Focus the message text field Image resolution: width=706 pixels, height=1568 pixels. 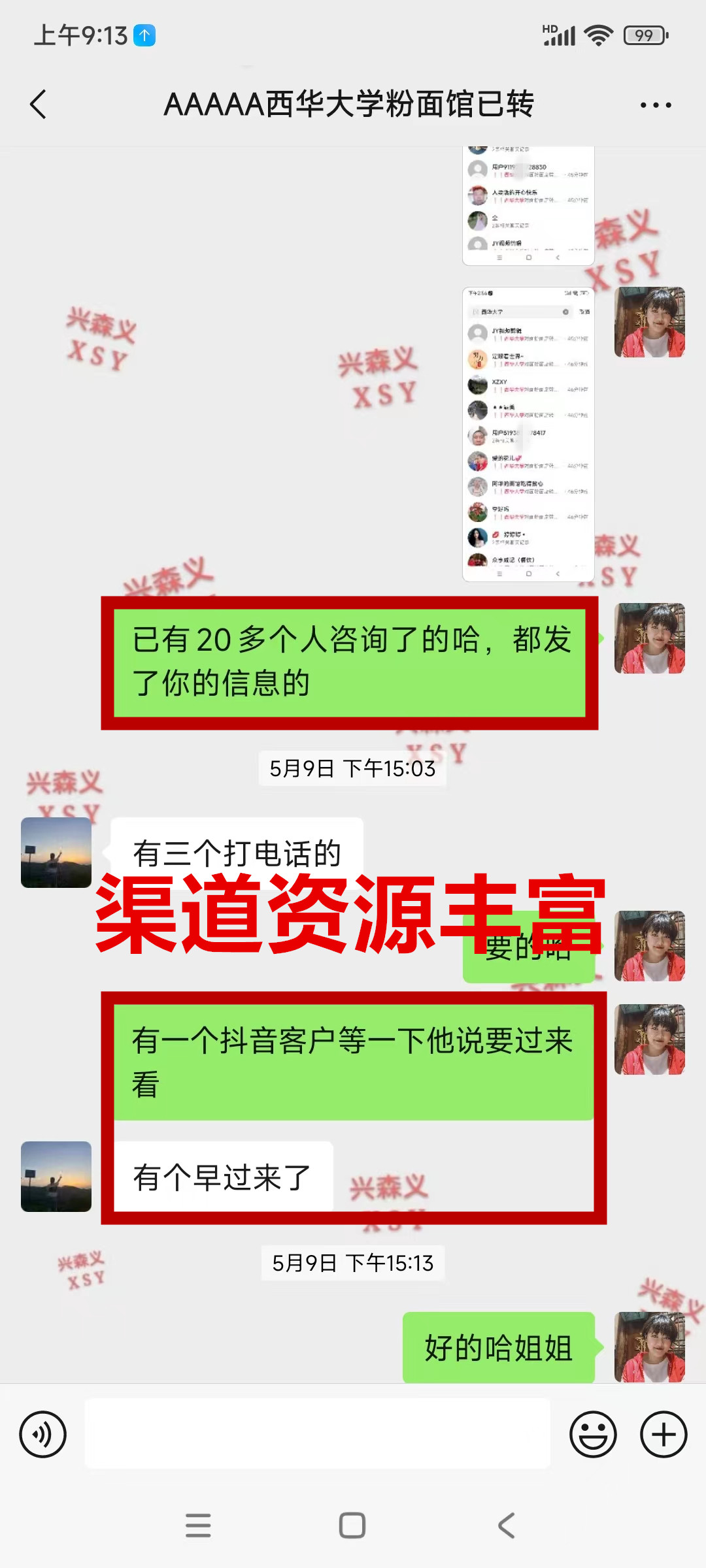tap(318, 1435)
